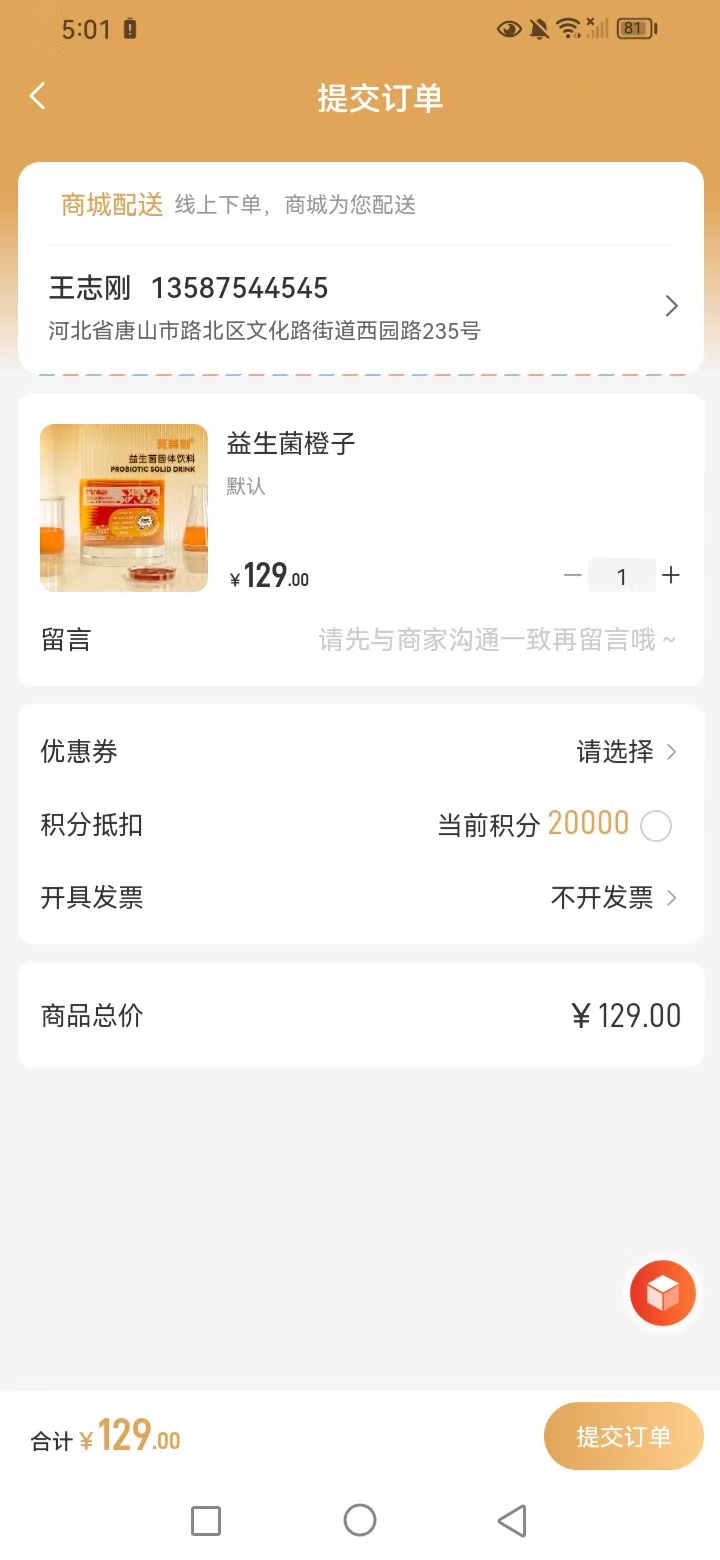This screenshot has width=720, height=1560.
Task: Tap the minus icon to decrease quantity
Action: pos(572,575)
